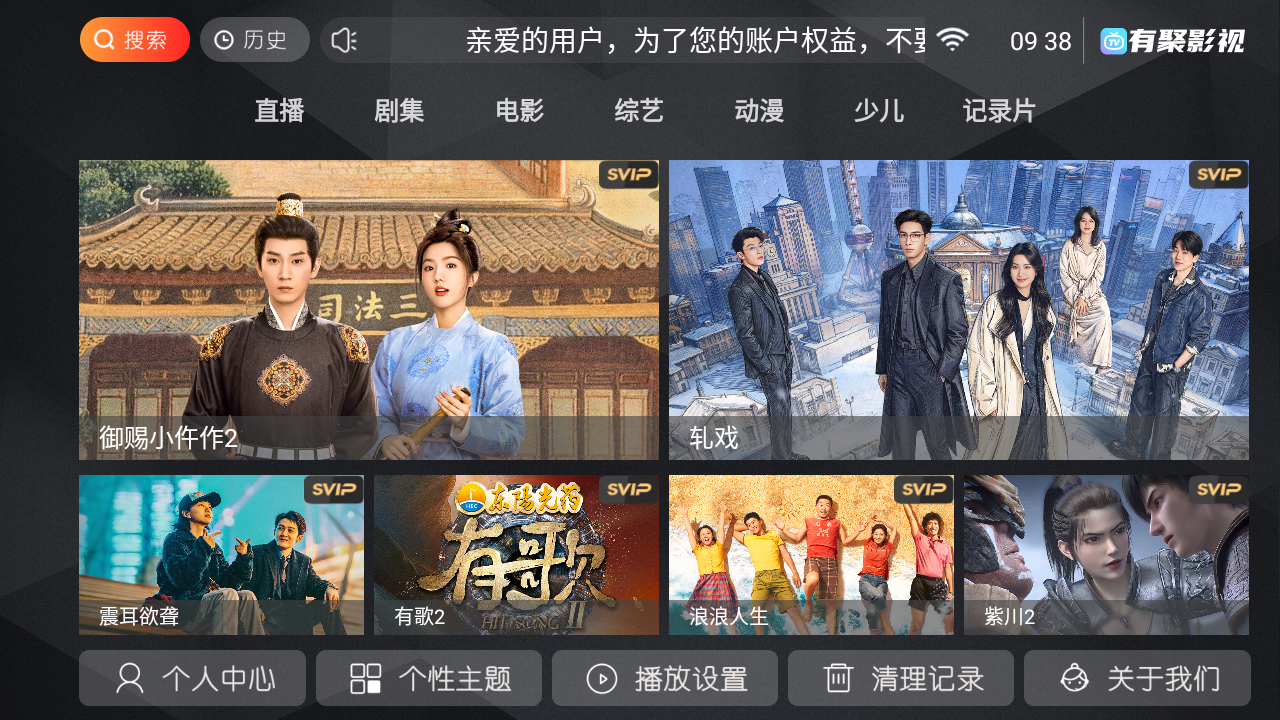
Task: Switch to the 剧集 tab
Action: [399, 111]
